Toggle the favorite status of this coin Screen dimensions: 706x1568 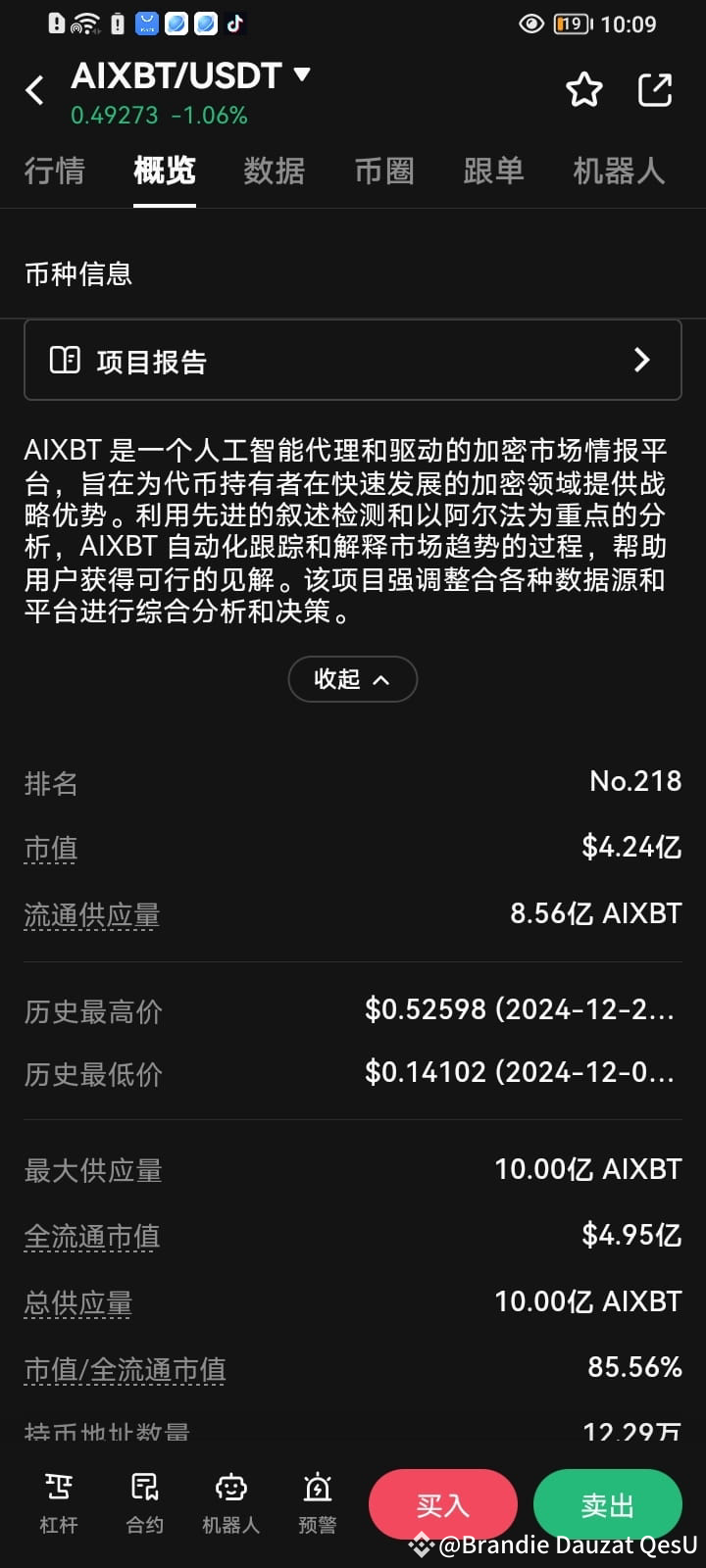[x=583, y=89]
